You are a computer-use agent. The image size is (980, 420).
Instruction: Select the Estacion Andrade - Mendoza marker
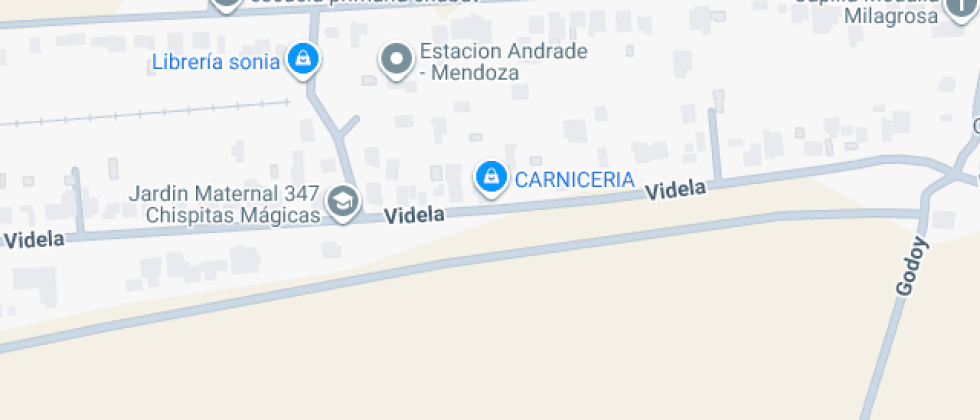point(397,60)
